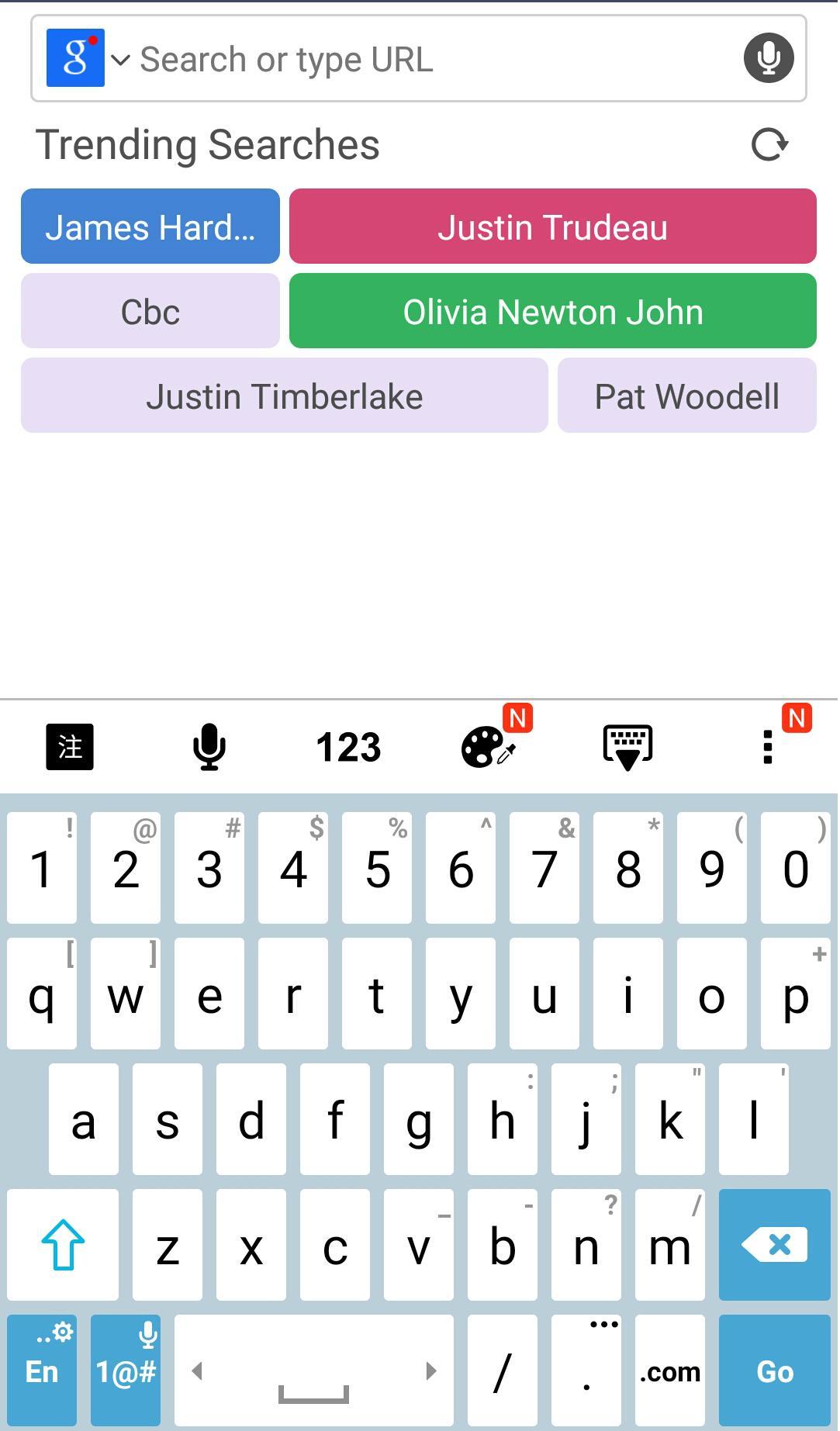Switch keyboard to the 123 number pad
The image size is (840, 1431).
[348, 747]
